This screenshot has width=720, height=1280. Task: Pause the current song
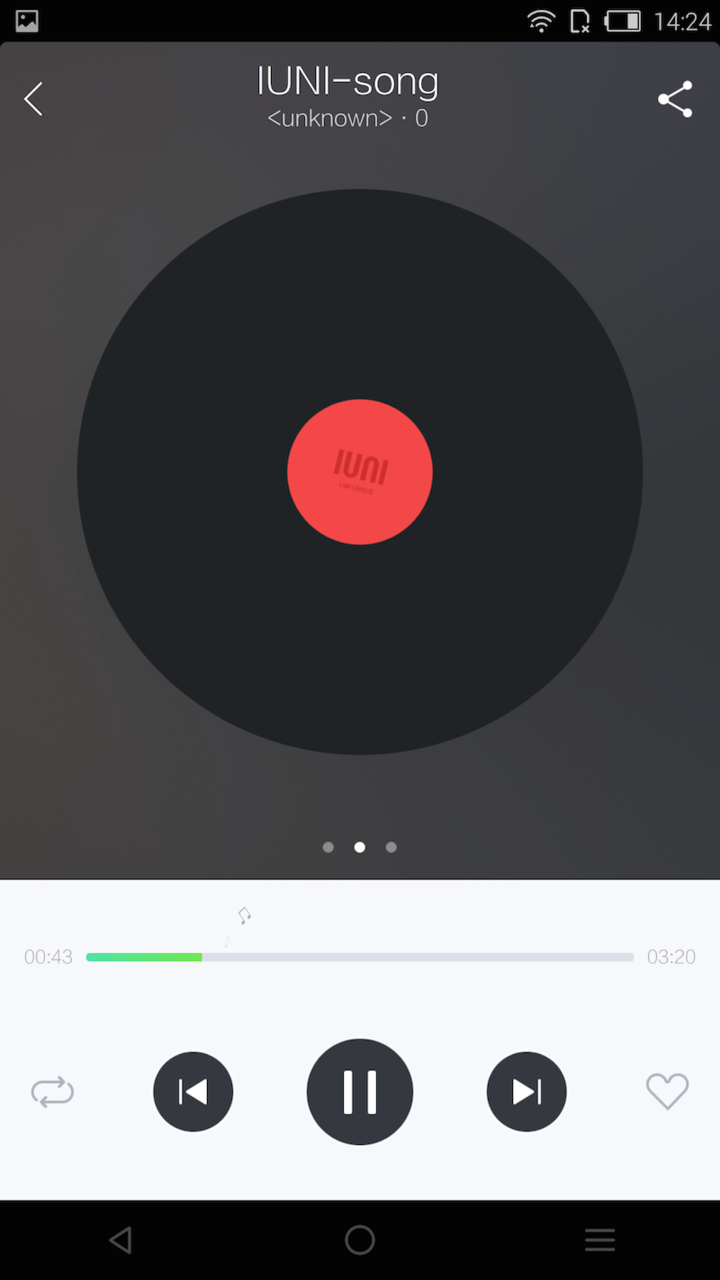(x=360, y=1091)
